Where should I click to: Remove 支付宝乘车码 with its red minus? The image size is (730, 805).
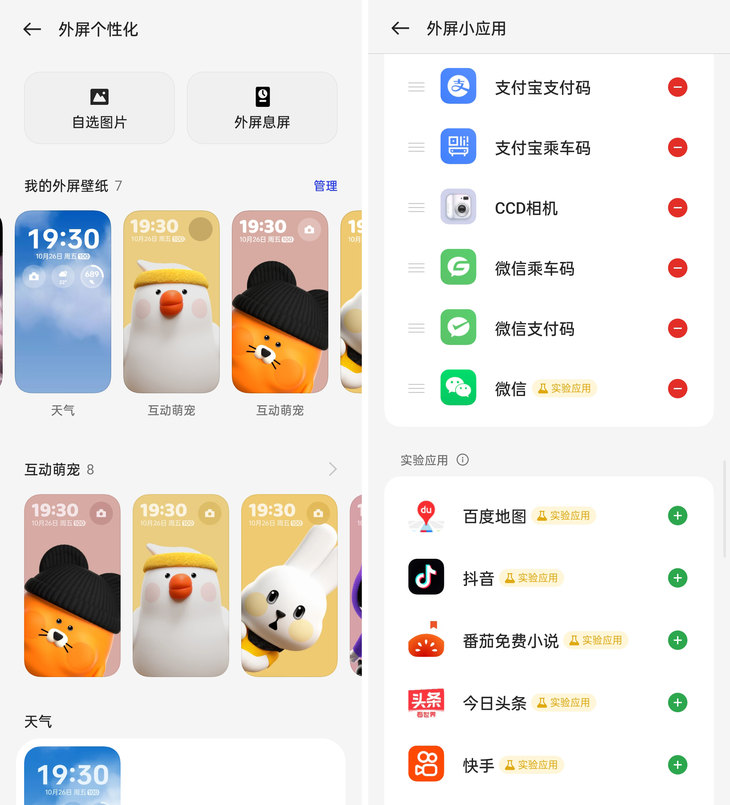click(x=677, y=148)
